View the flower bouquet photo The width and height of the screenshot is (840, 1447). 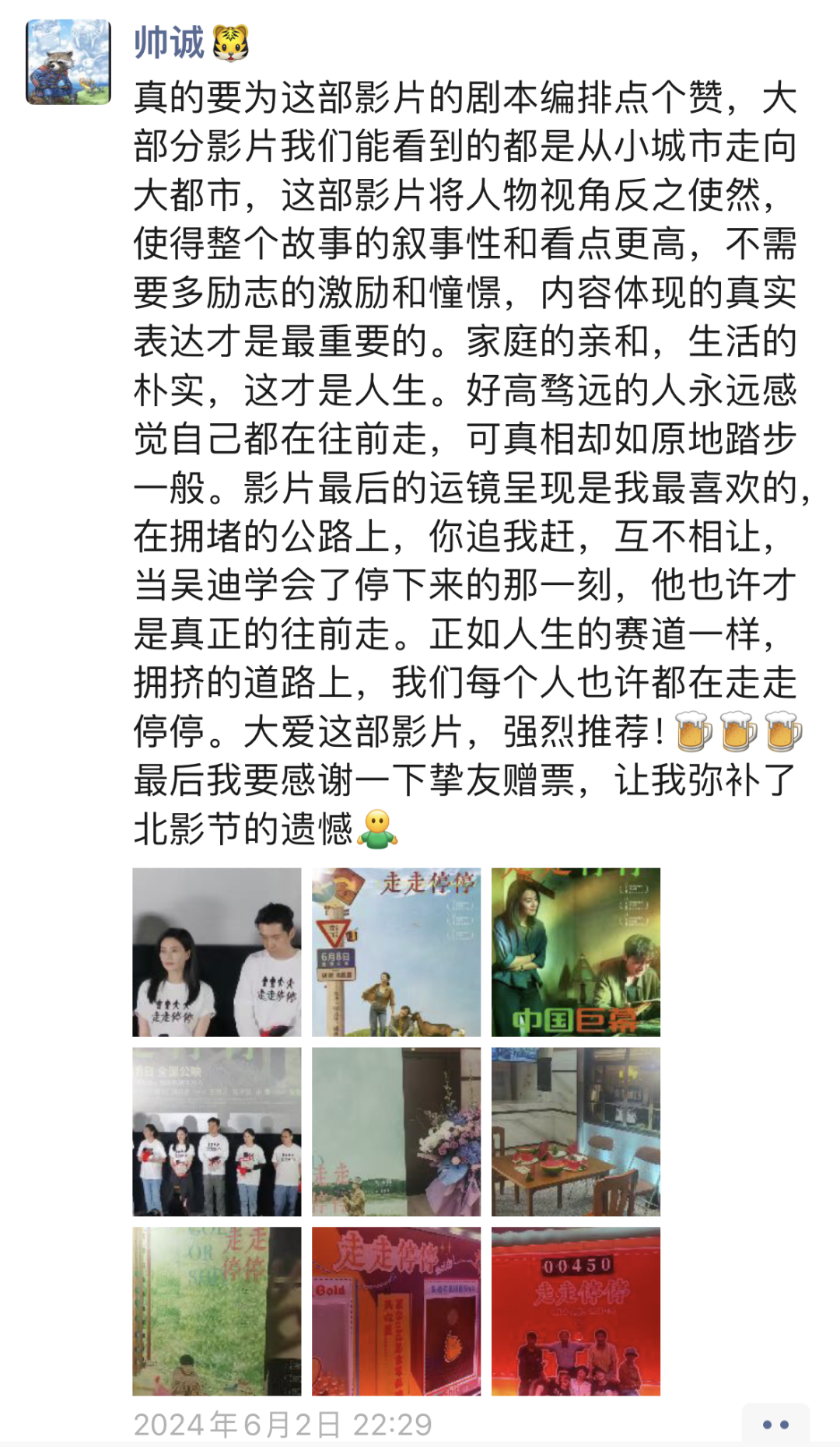pos(396,1131)
